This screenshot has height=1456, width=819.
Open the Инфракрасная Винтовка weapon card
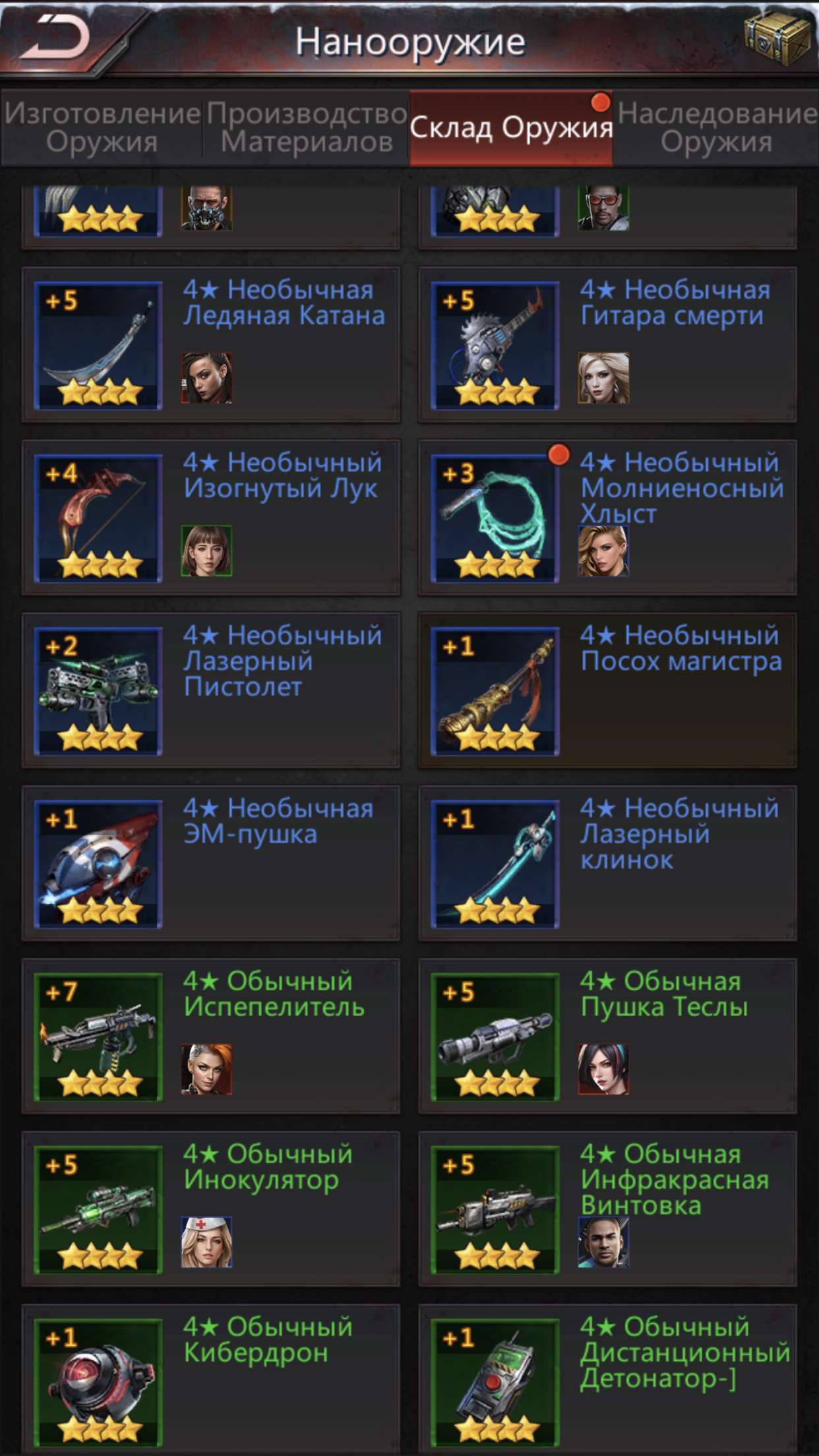tap(607, 1208)
